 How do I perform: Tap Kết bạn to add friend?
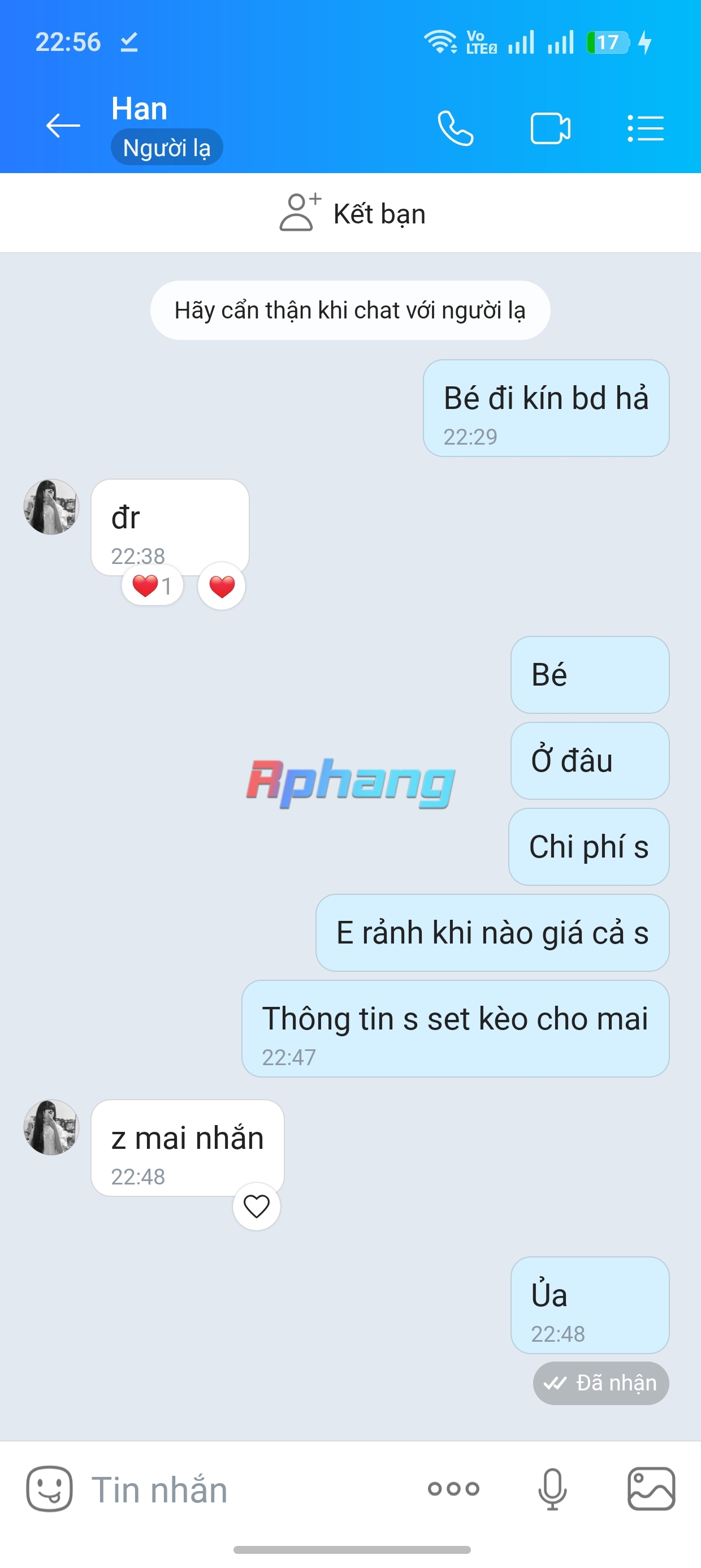(352, 213)
